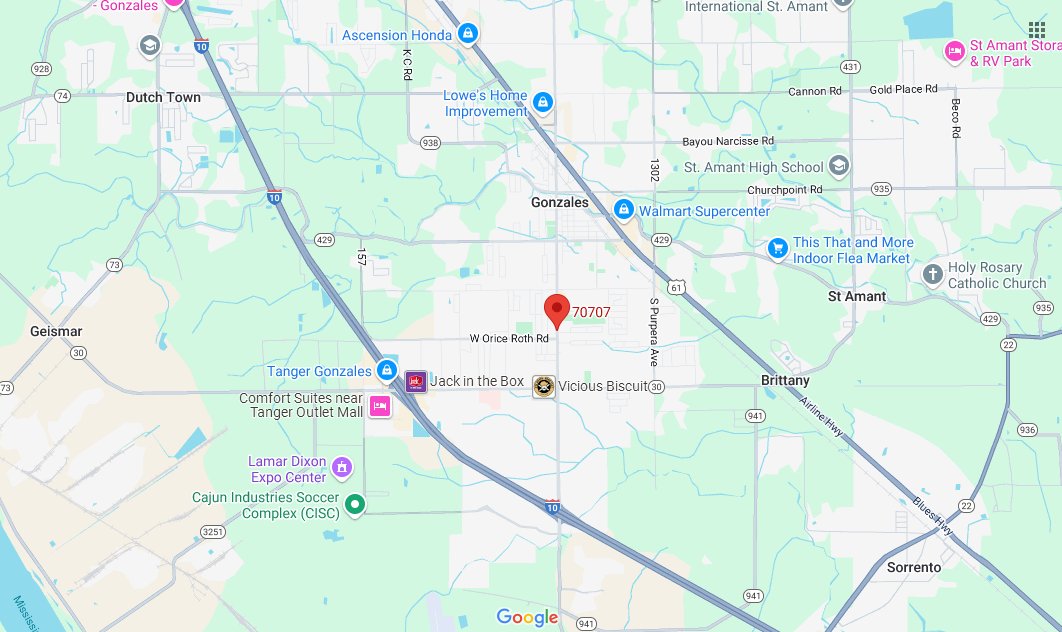Open the Google logo link

coord(527,618)
